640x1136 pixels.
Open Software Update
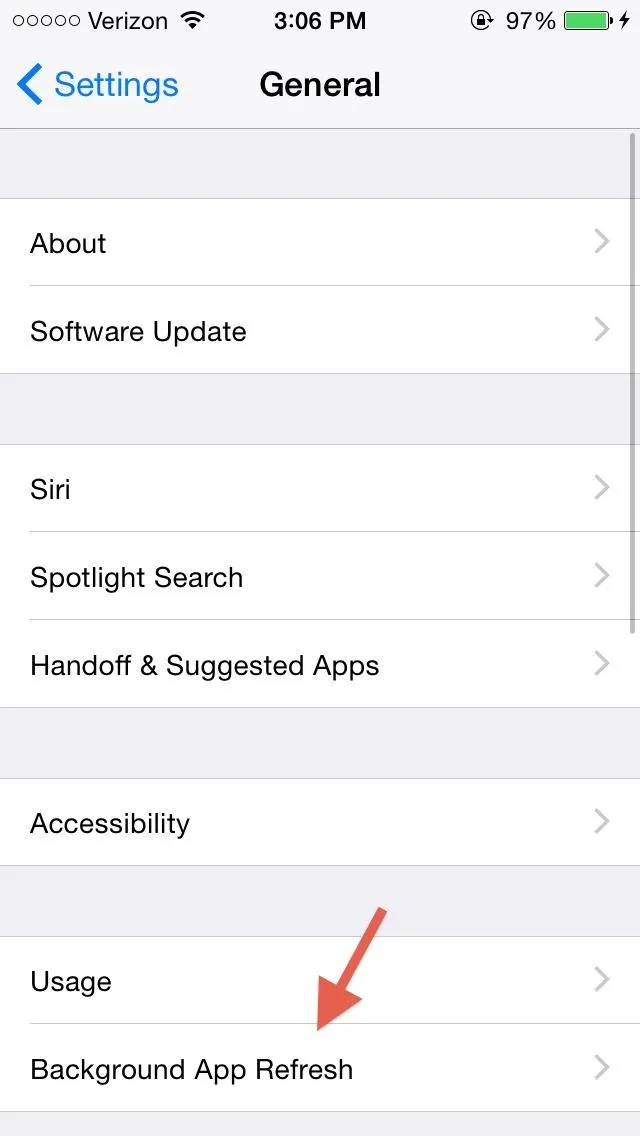coord(320,330)
